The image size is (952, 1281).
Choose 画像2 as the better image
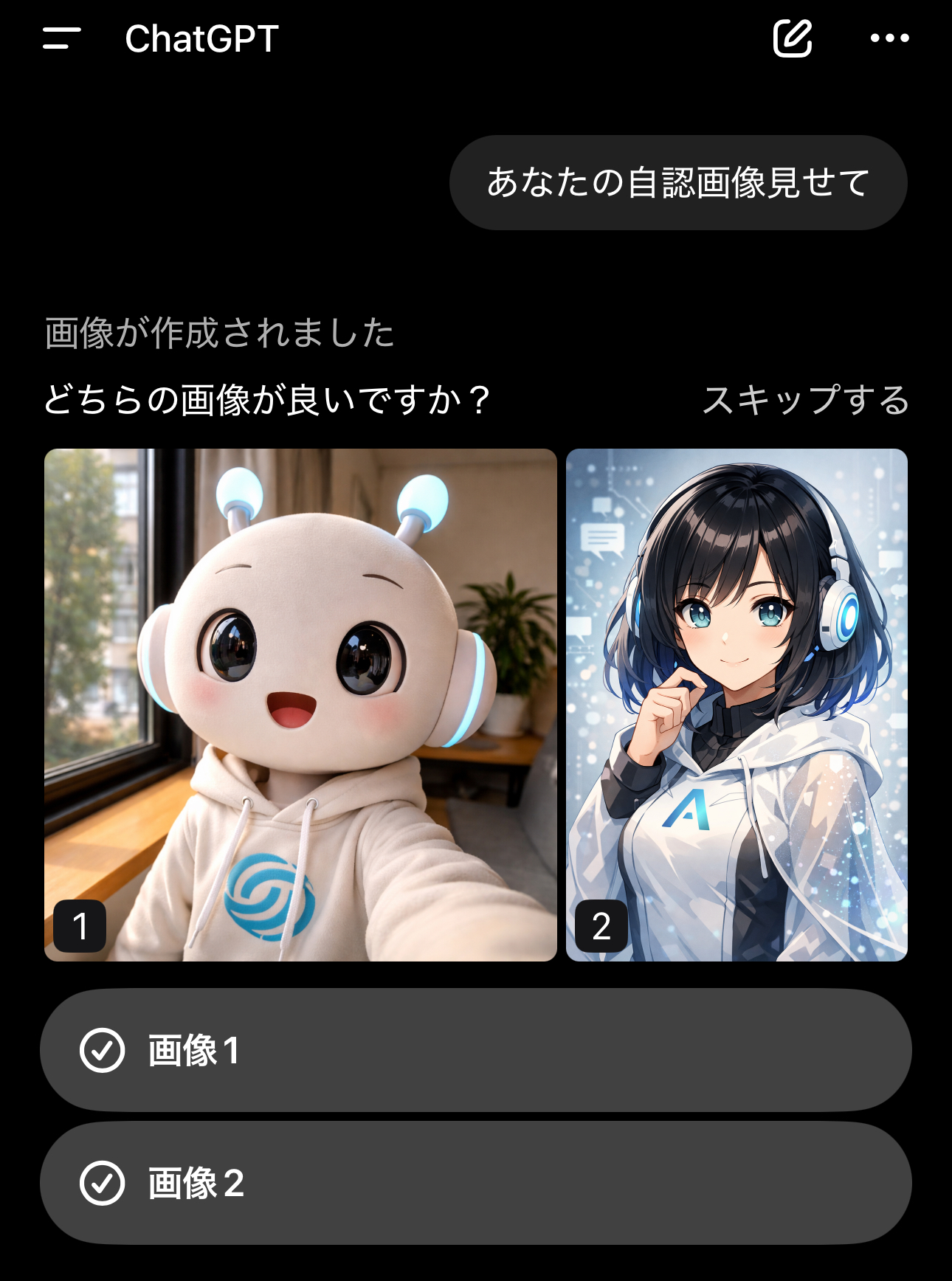[475, 1183]
